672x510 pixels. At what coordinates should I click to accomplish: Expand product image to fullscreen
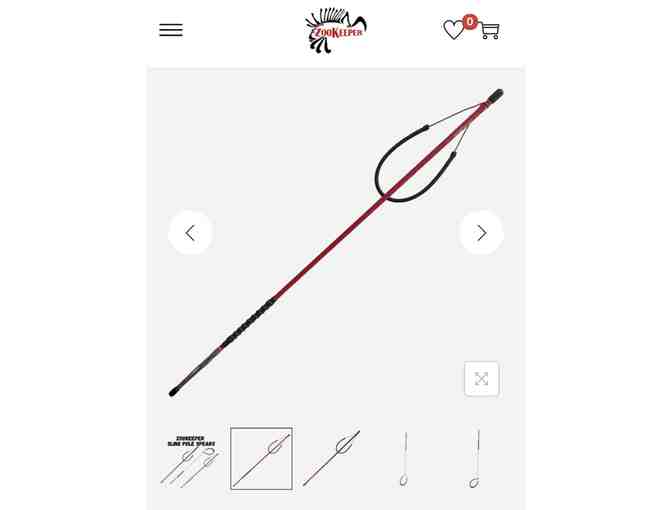coord(481,379)
